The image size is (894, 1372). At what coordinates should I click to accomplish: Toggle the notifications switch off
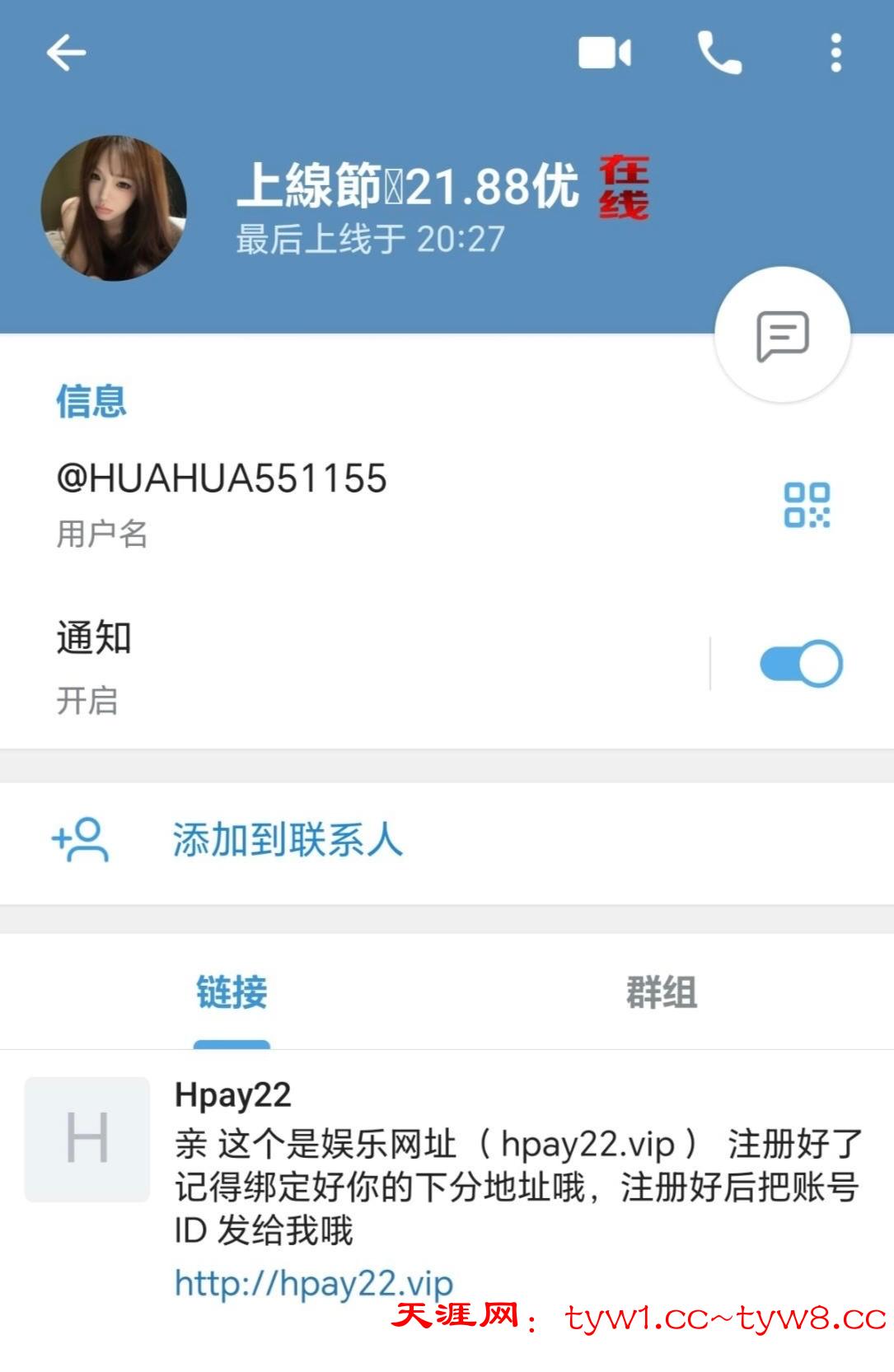800,664
